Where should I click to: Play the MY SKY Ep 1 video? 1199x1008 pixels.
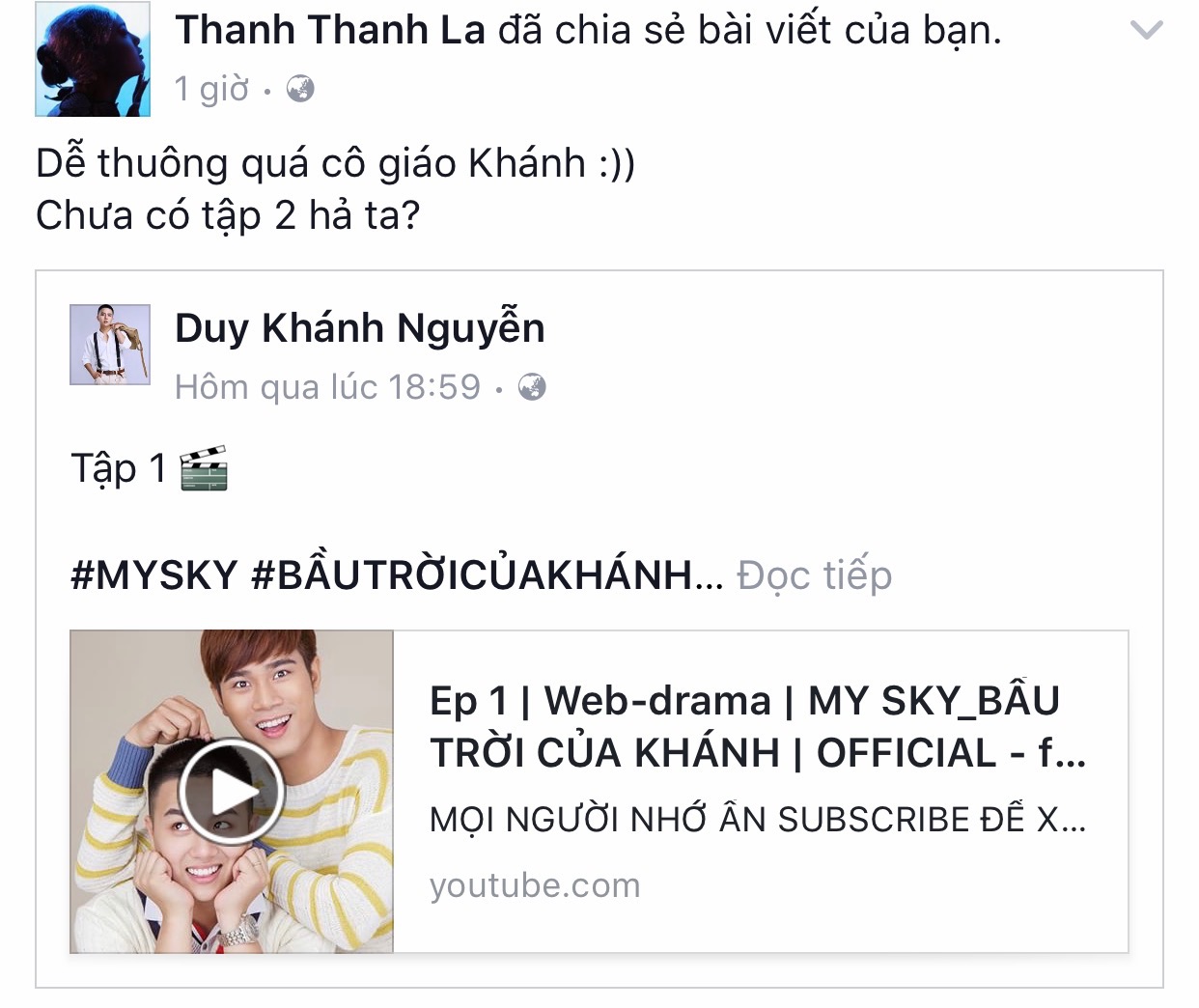point(232,792)
